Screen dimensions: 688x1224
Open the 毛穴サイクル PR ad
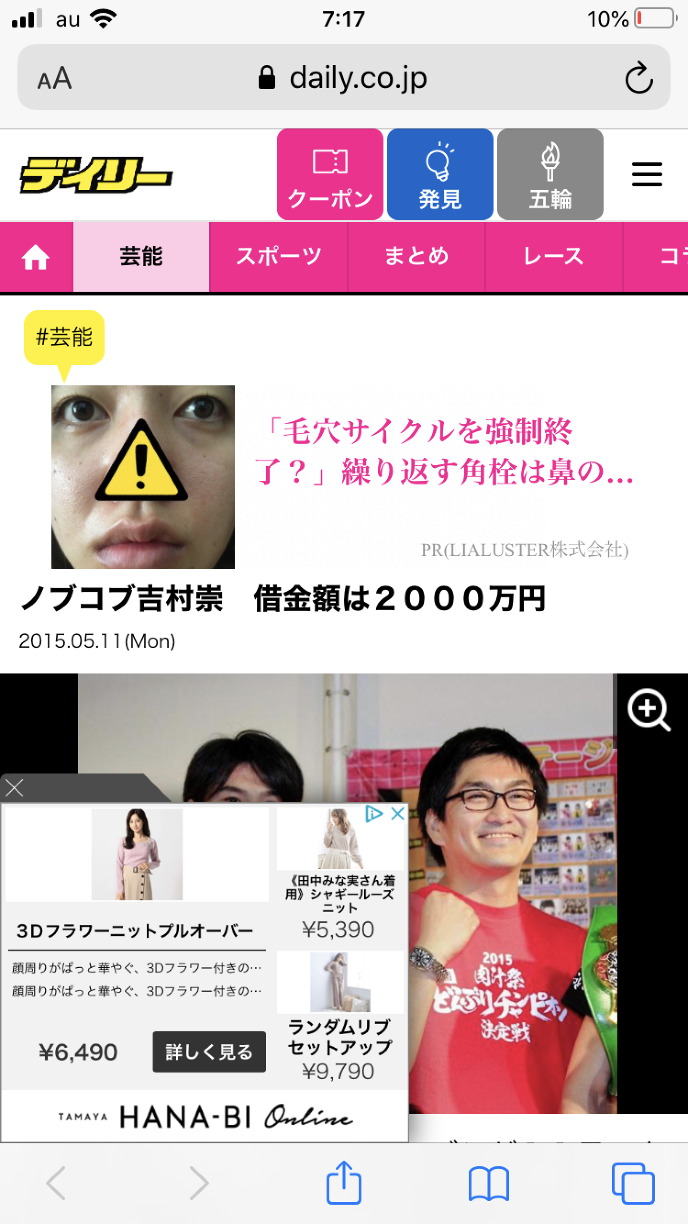click(x=440, y=450)
